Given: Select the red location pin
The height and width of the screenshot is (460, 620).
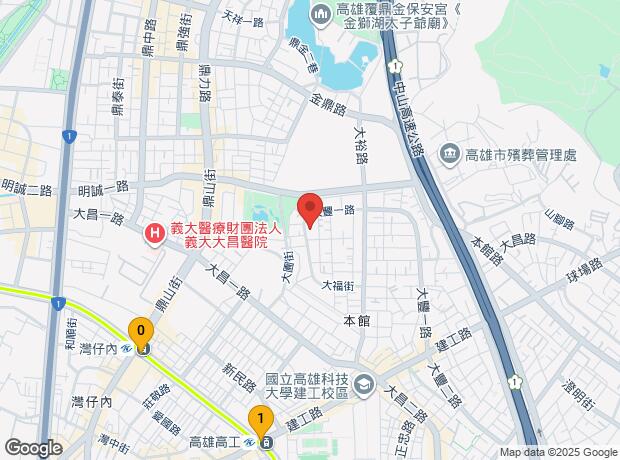Looking at the screenshot, I should 310,211.
